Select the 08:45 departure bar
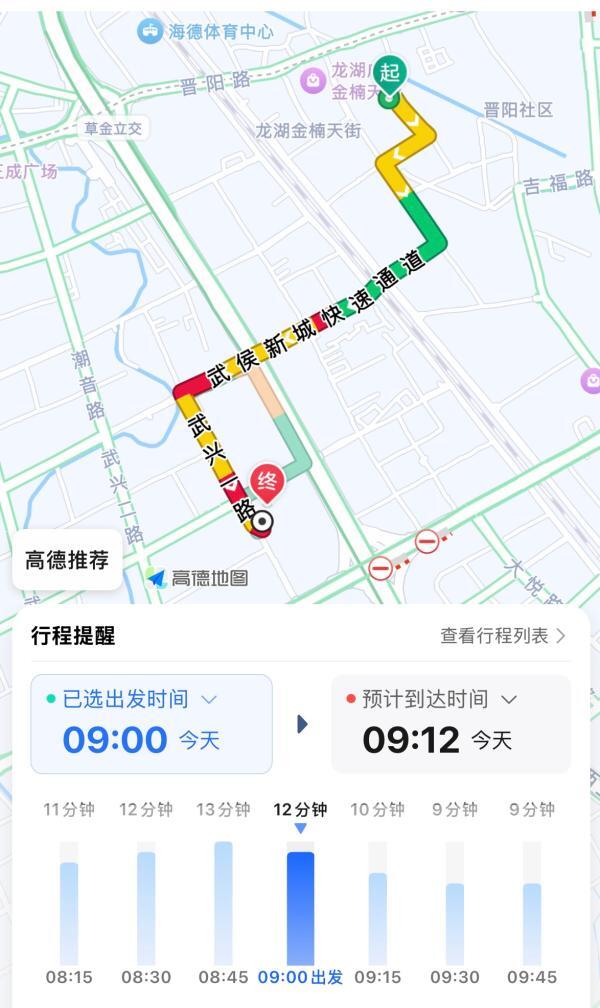 pyautogui.click(x=223, y=902)
